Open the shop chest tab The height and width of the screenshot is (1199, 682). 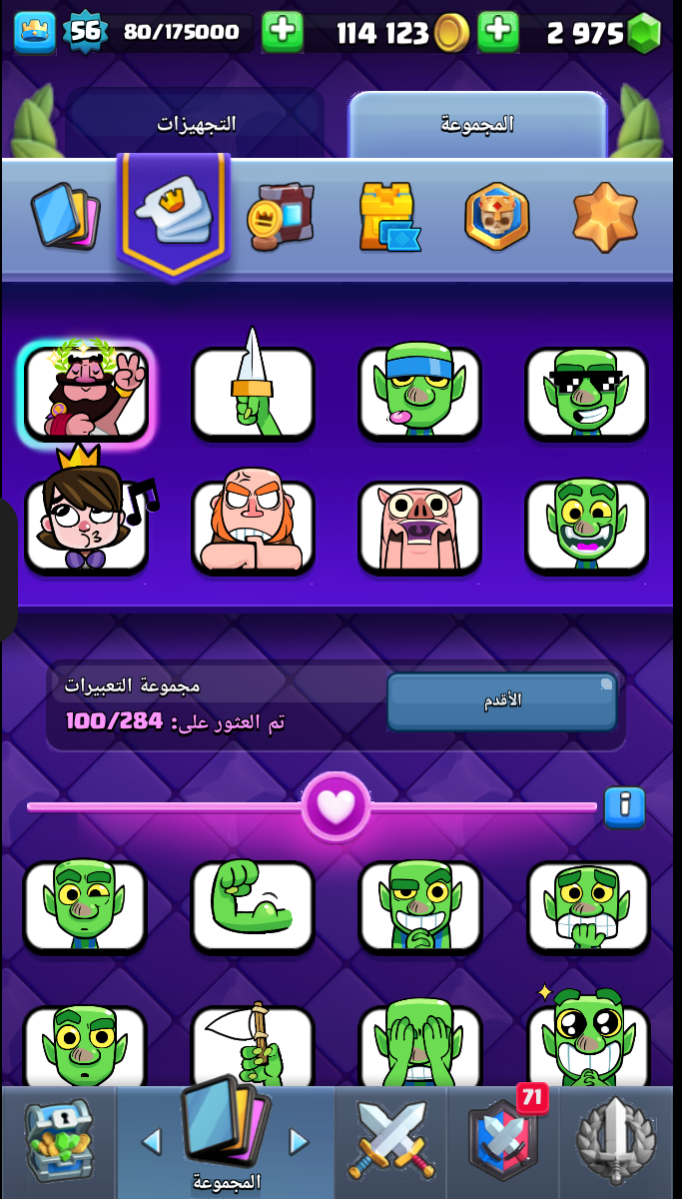[x=59, y=1140]
